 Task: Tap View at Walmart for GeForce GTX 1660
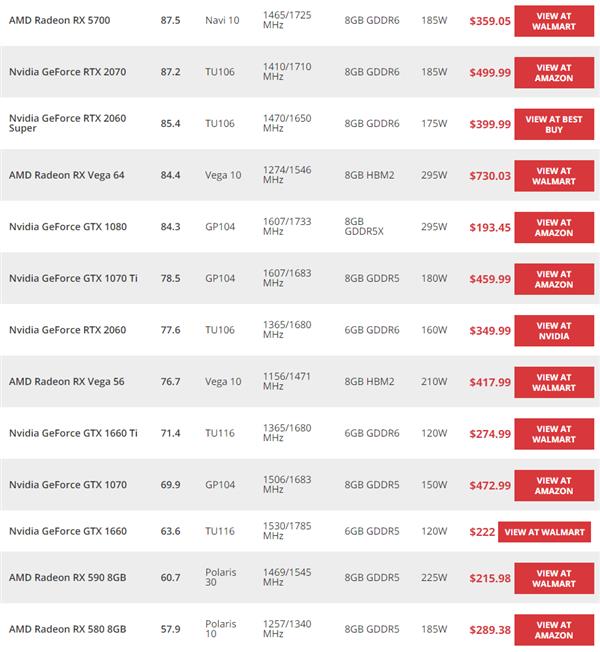pyautogui.click(x=544, y=532)
